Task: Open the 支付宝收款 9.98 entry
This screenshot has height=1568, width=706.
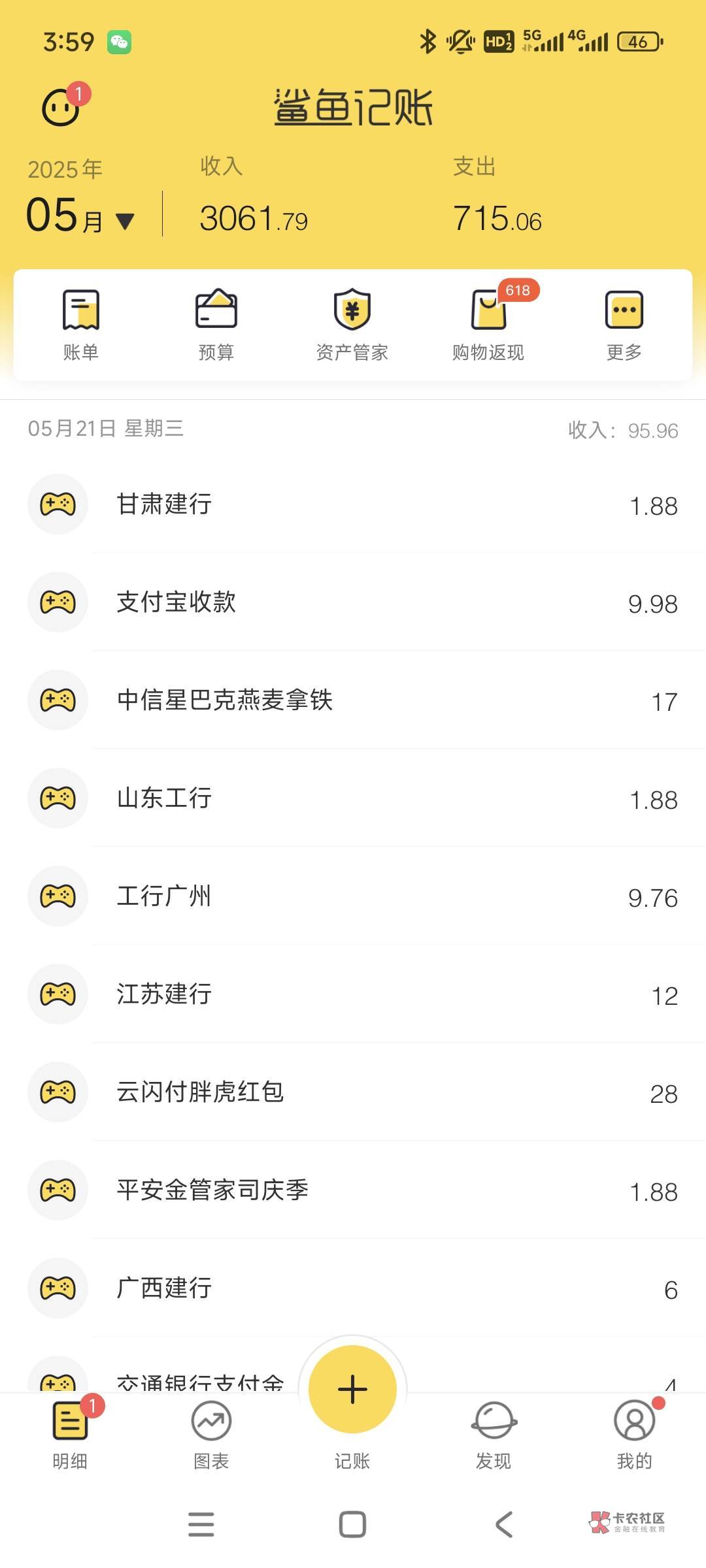Action: pos(353,602)
